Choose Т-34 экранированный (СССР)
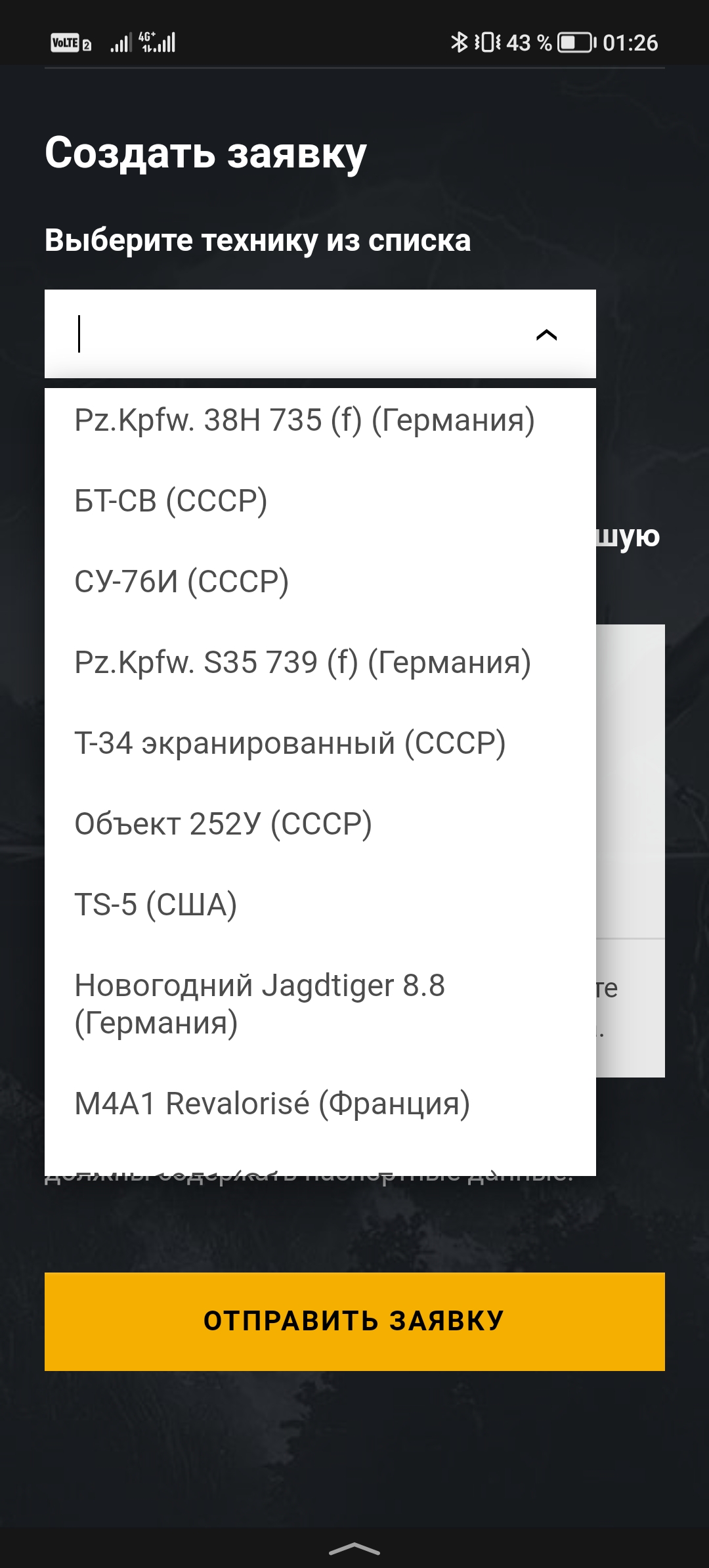 320,743
